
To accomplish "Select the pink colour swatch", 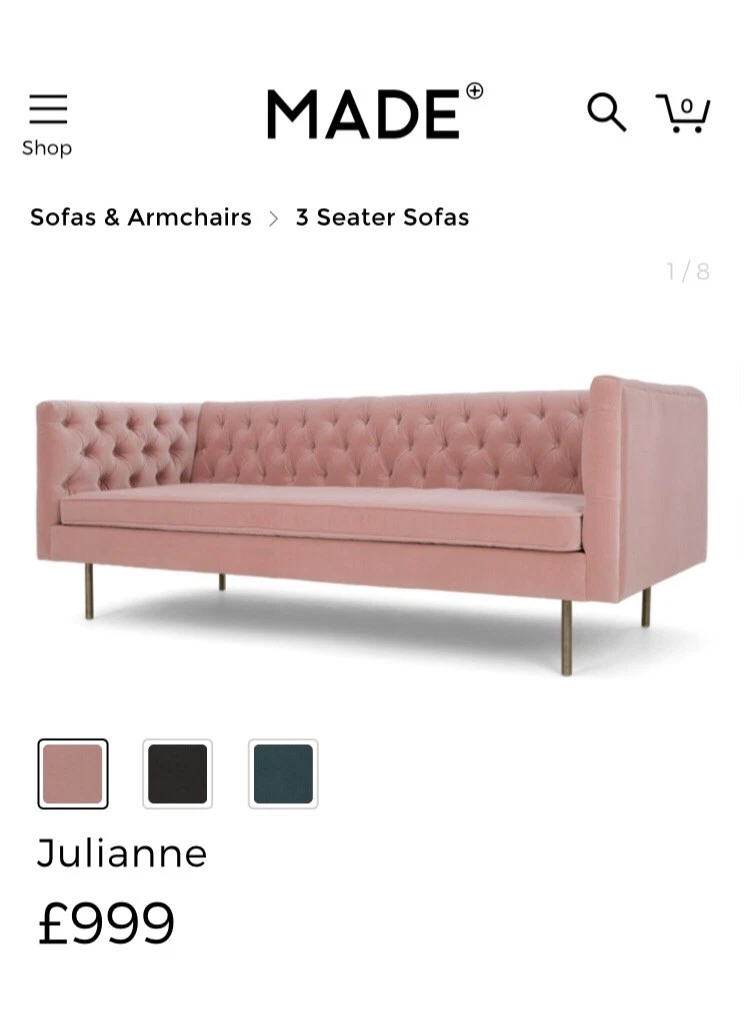I will (73, 774).
